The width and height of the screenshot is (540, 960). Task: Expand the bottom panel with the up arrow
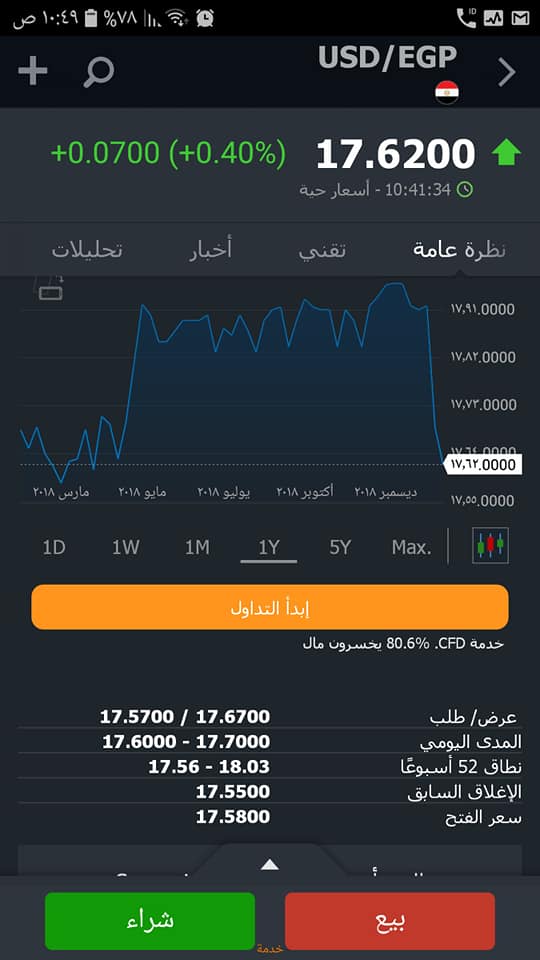[x=269, y=864]
